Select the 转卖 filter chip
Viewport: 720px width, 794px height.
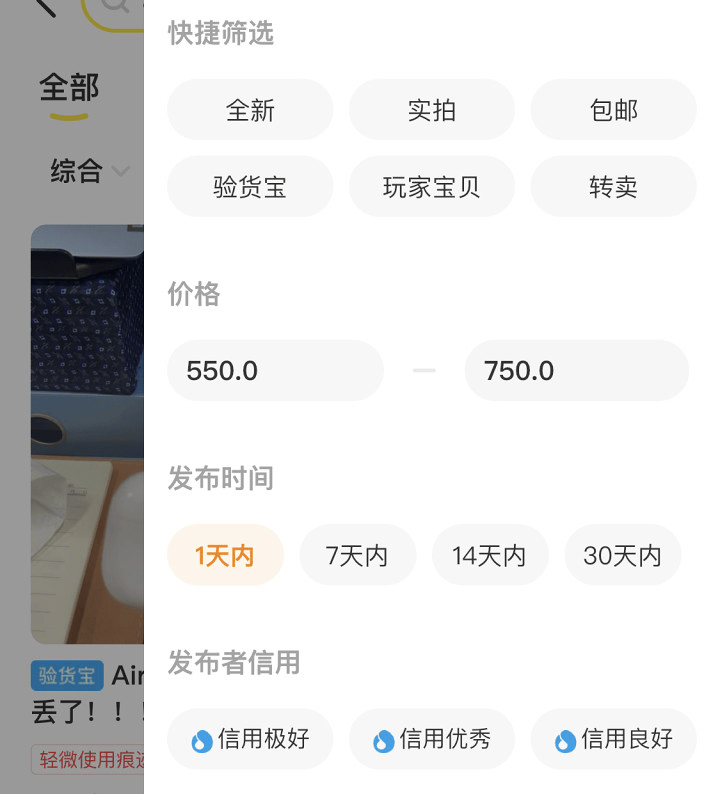[613, 187]
